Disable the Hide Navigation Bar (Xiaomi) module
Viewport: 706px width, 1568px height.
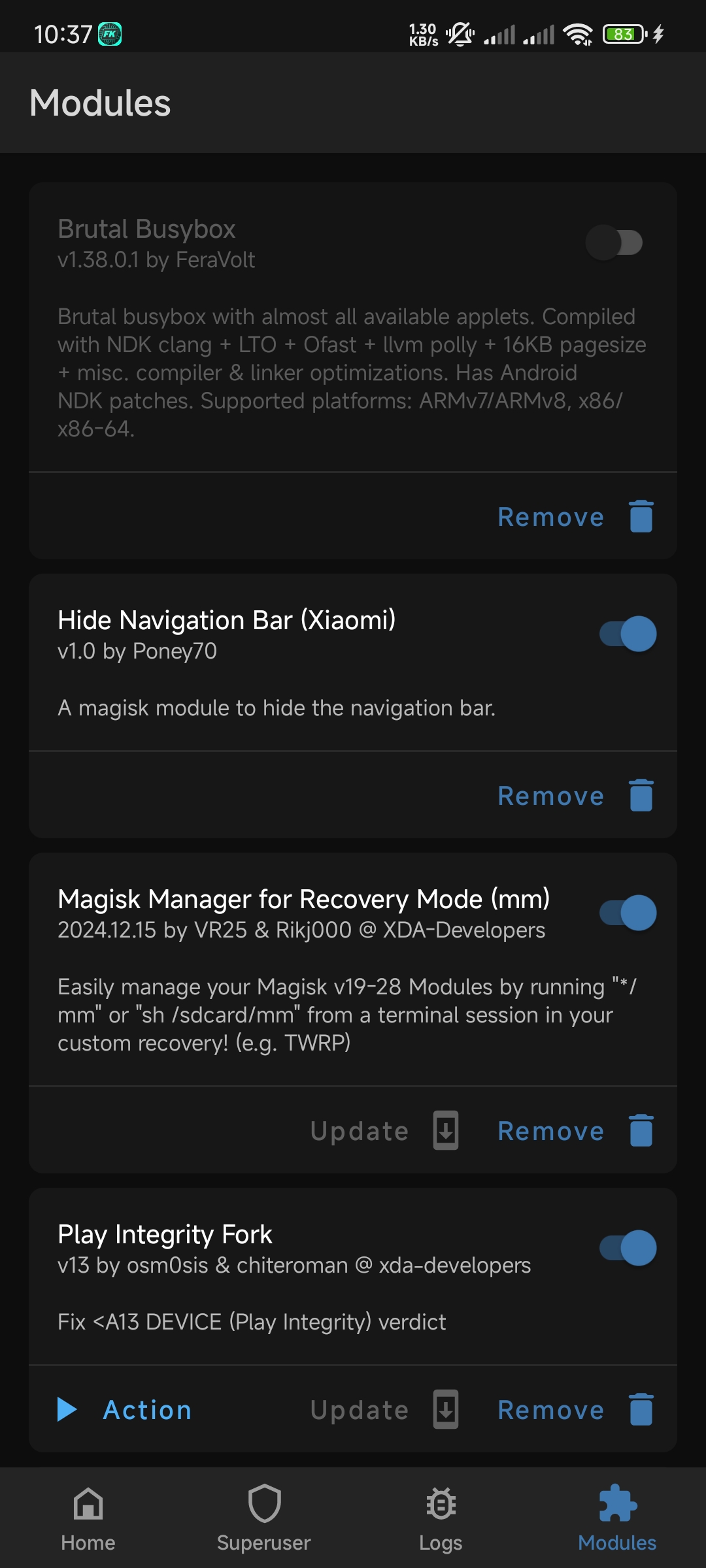coord(628,634)
